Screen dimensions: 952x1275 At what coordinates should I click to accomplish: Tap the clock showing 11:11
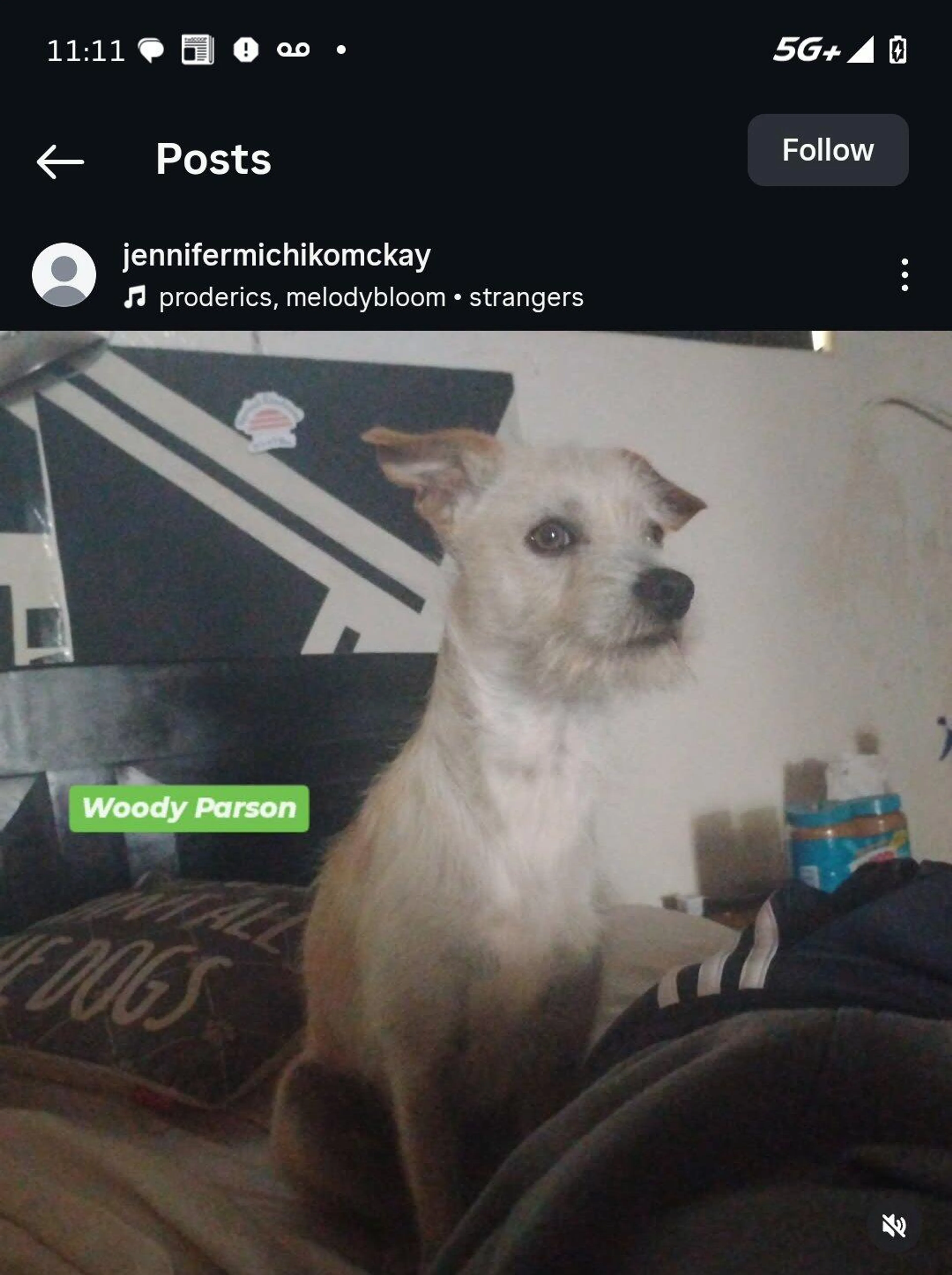pyautogui.click(x=87, y=51)
